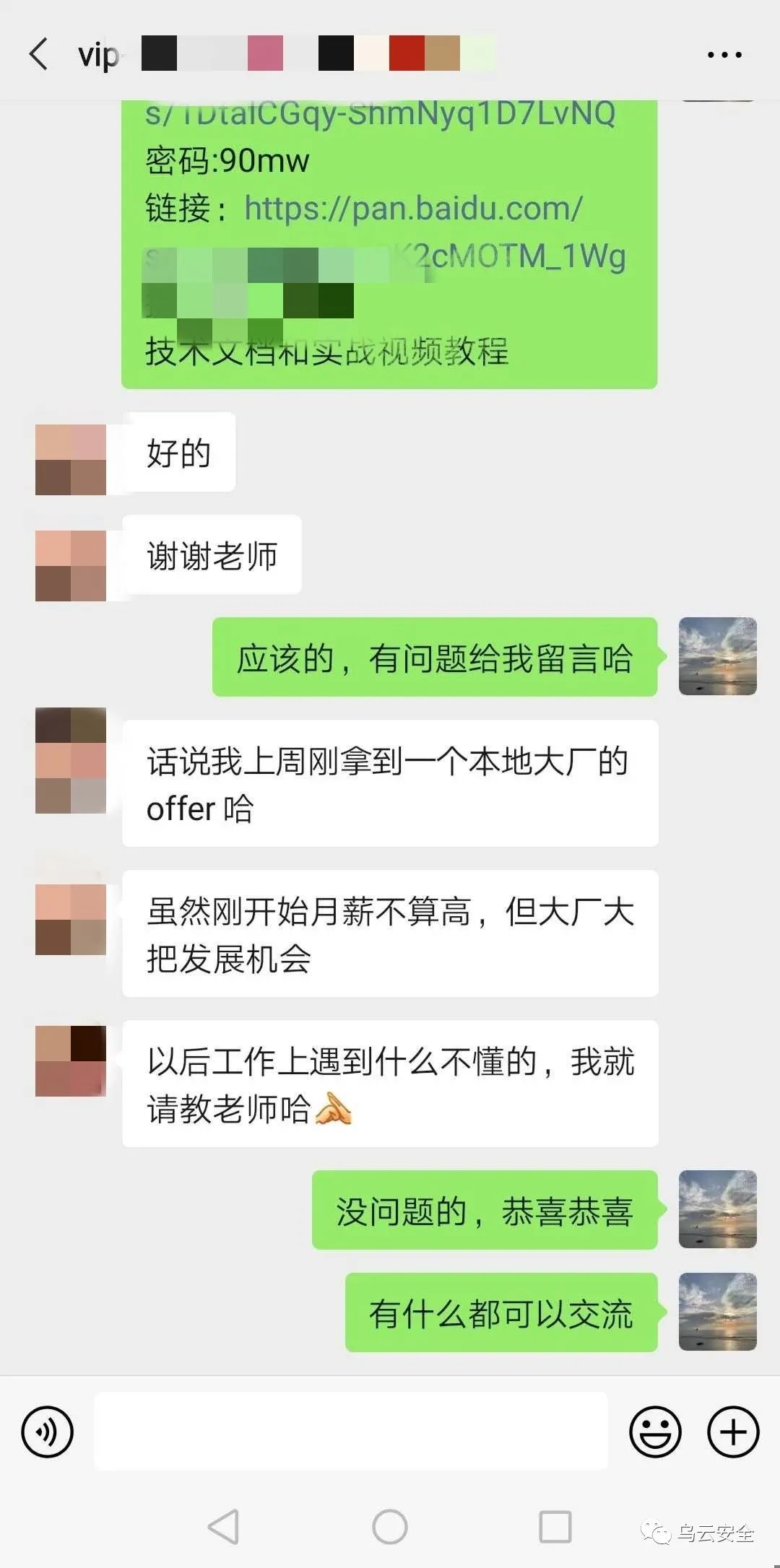Open the emoji picker
The height and width of the screenshot is (1568, 780).
[655, 1432]
